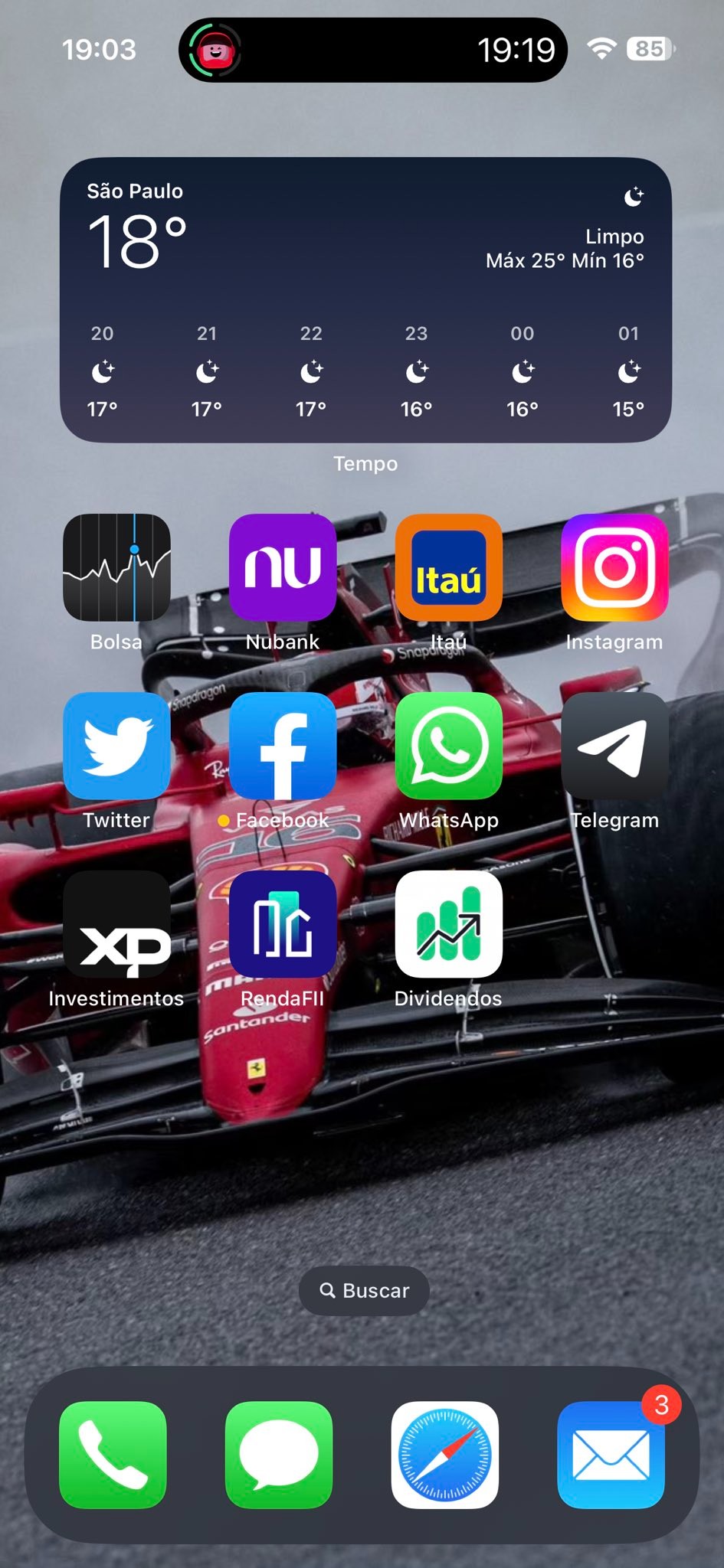Image resolution: width=724 pixels, height=1568 pixels.
Task: Launch the Facebook app
Action: point(283,746)
